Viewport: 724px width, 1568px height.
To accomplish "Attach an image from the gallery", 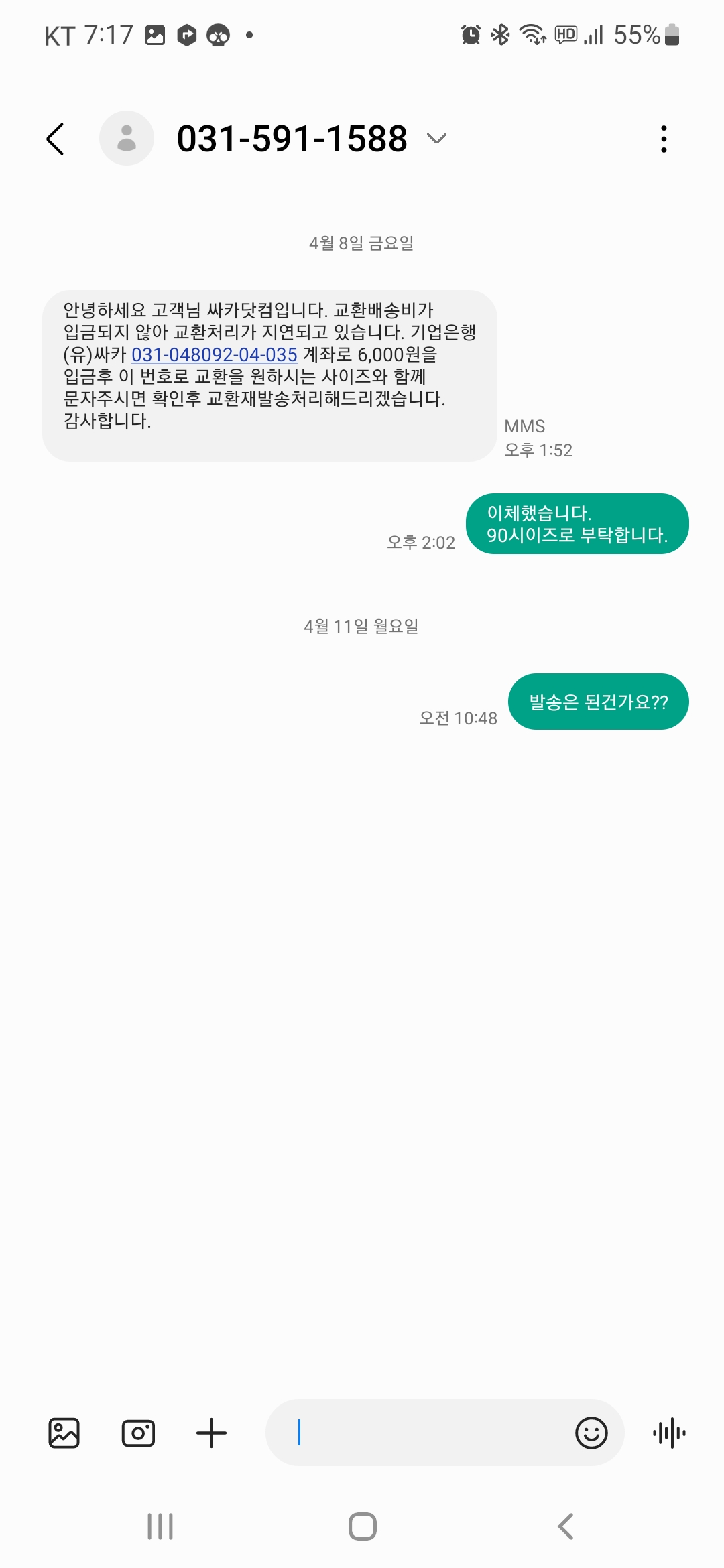I will click(64, 1433).
